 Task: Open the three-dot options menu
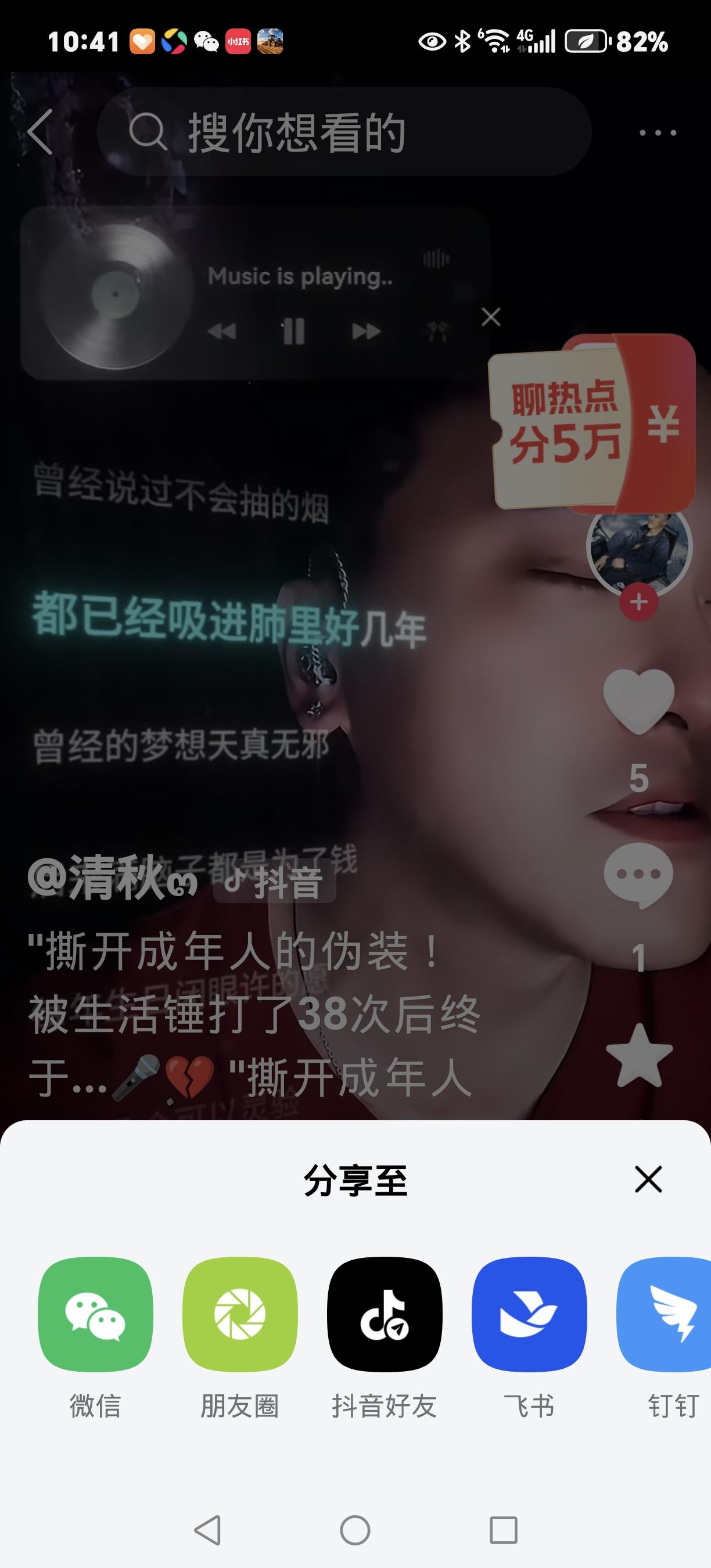[x=658, y=134]
